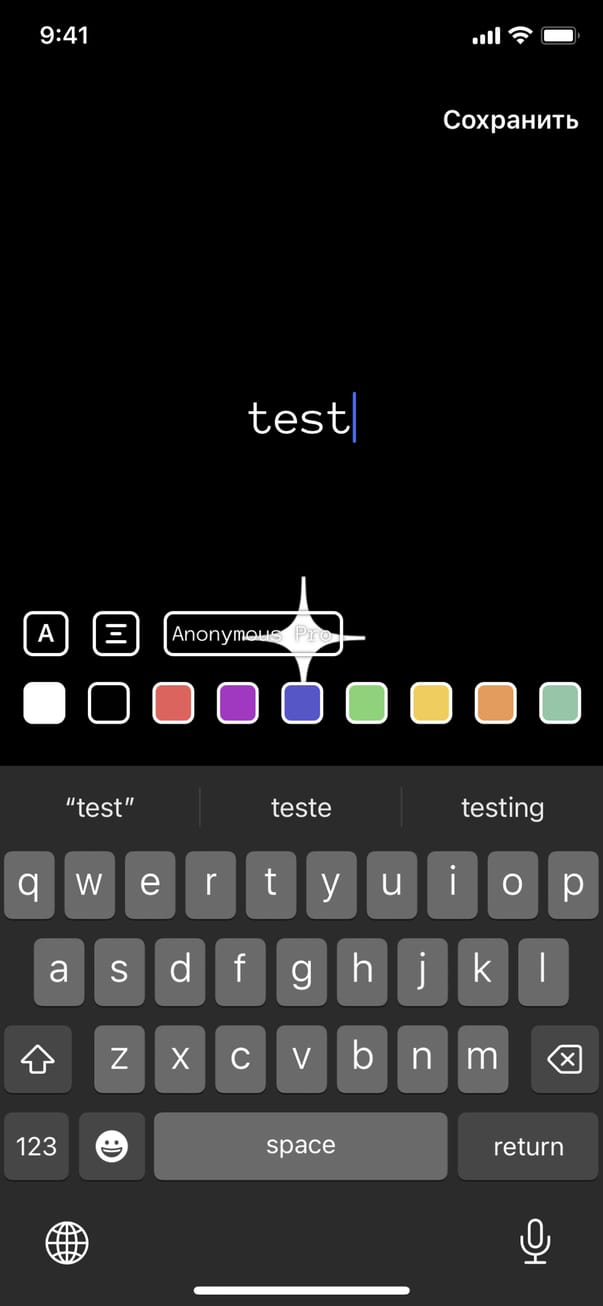Choose the orange color swatch
Viewport: 603px width, 1306px height.
coord(496,702)
